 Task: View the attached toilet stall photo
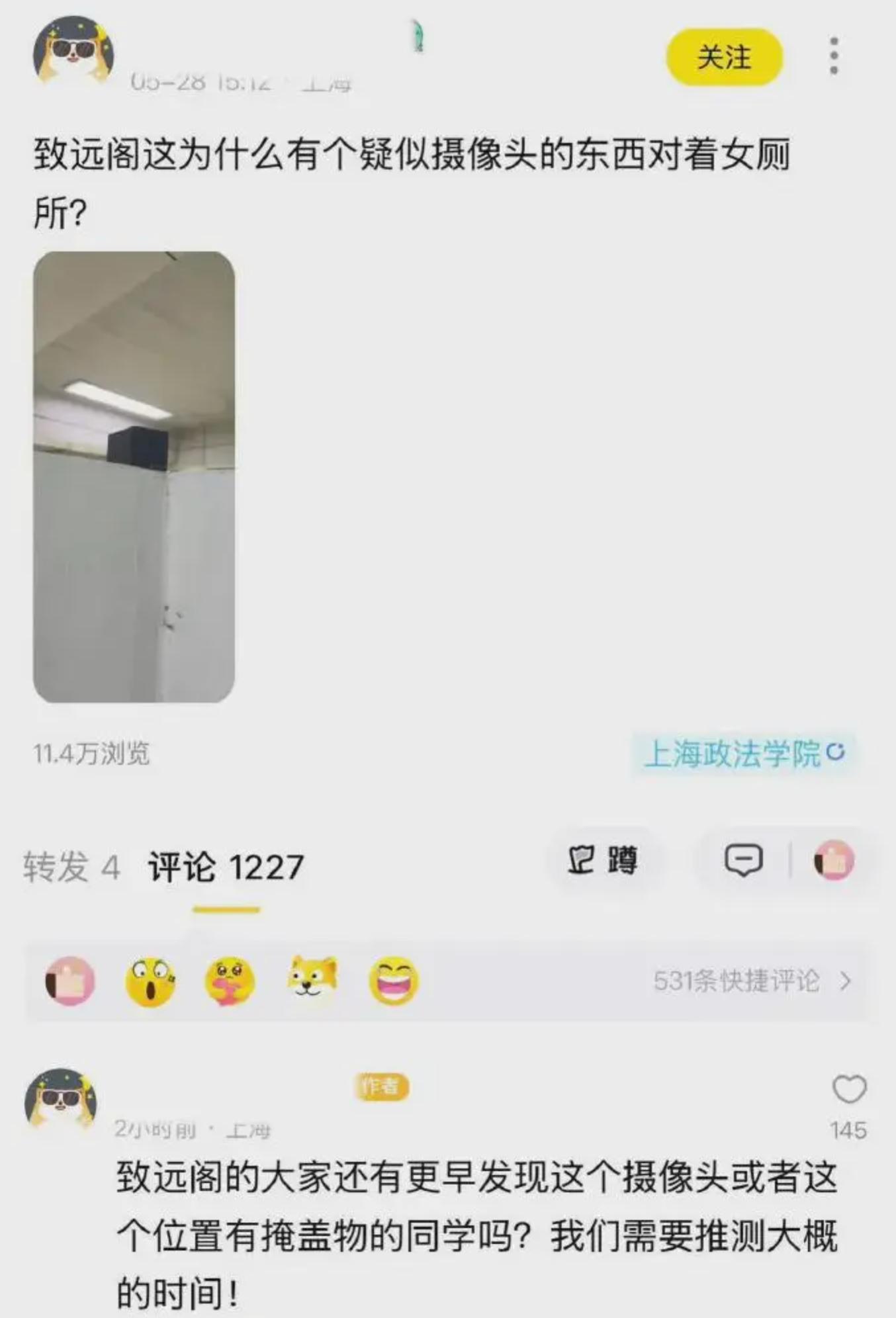(x=134, y=476)
